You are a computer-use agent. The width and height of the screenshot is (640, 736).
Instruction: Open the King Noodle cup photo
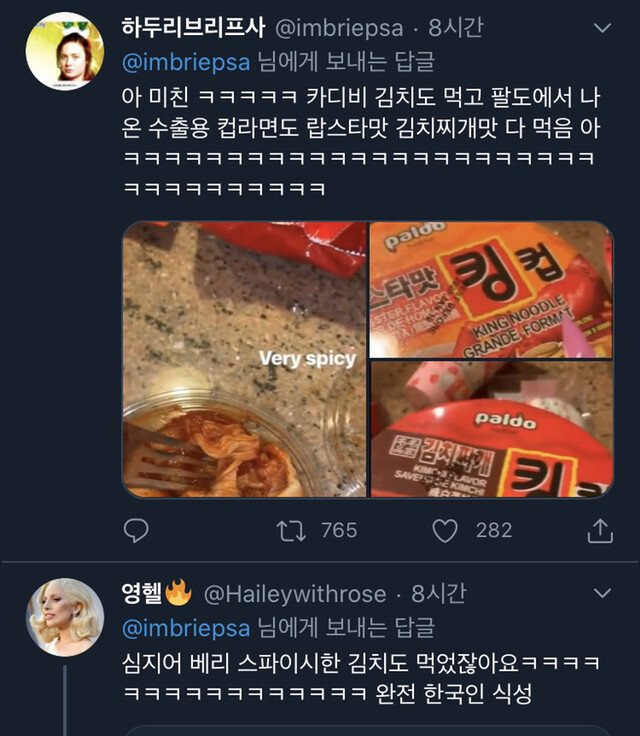coord(491,291)
